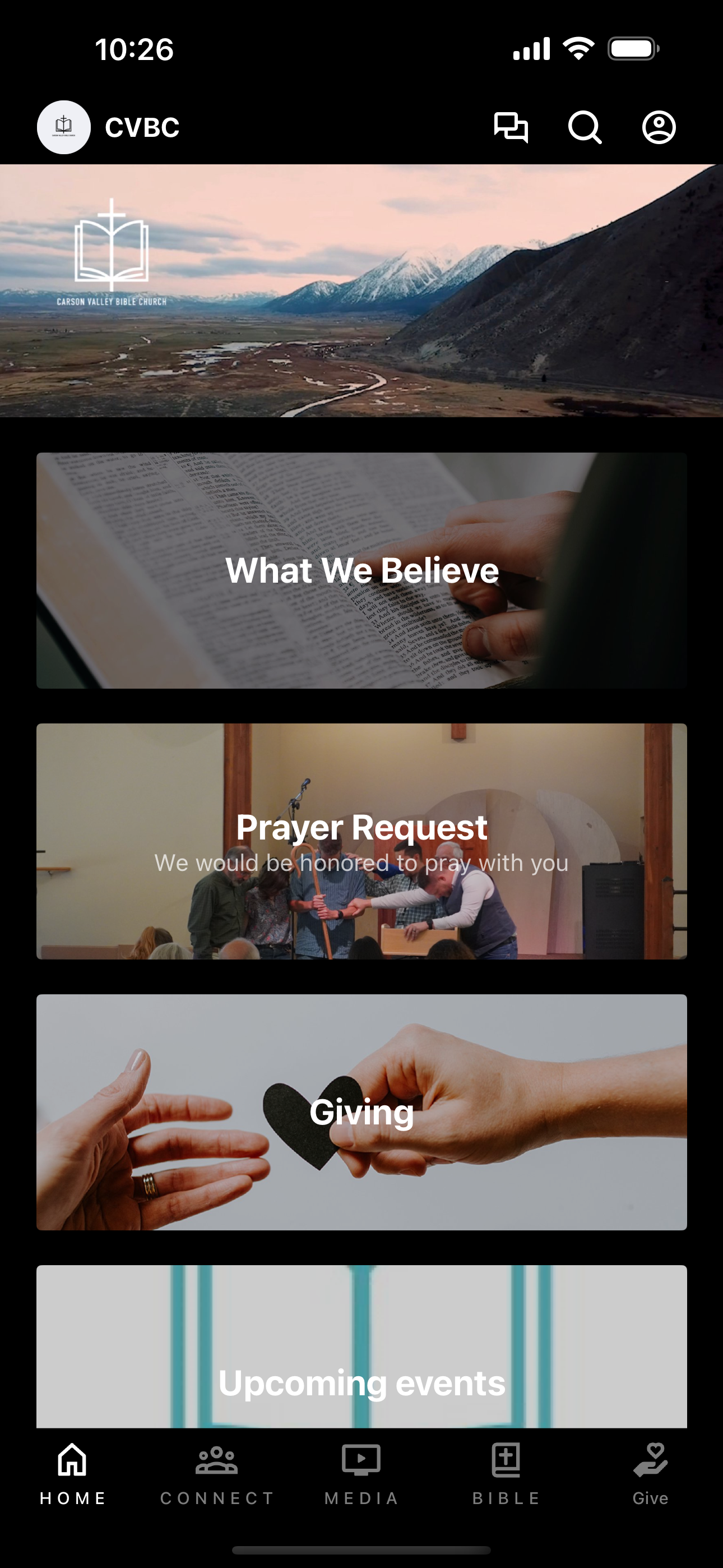Tap the church banner hero image

click(x=361, y=291)
